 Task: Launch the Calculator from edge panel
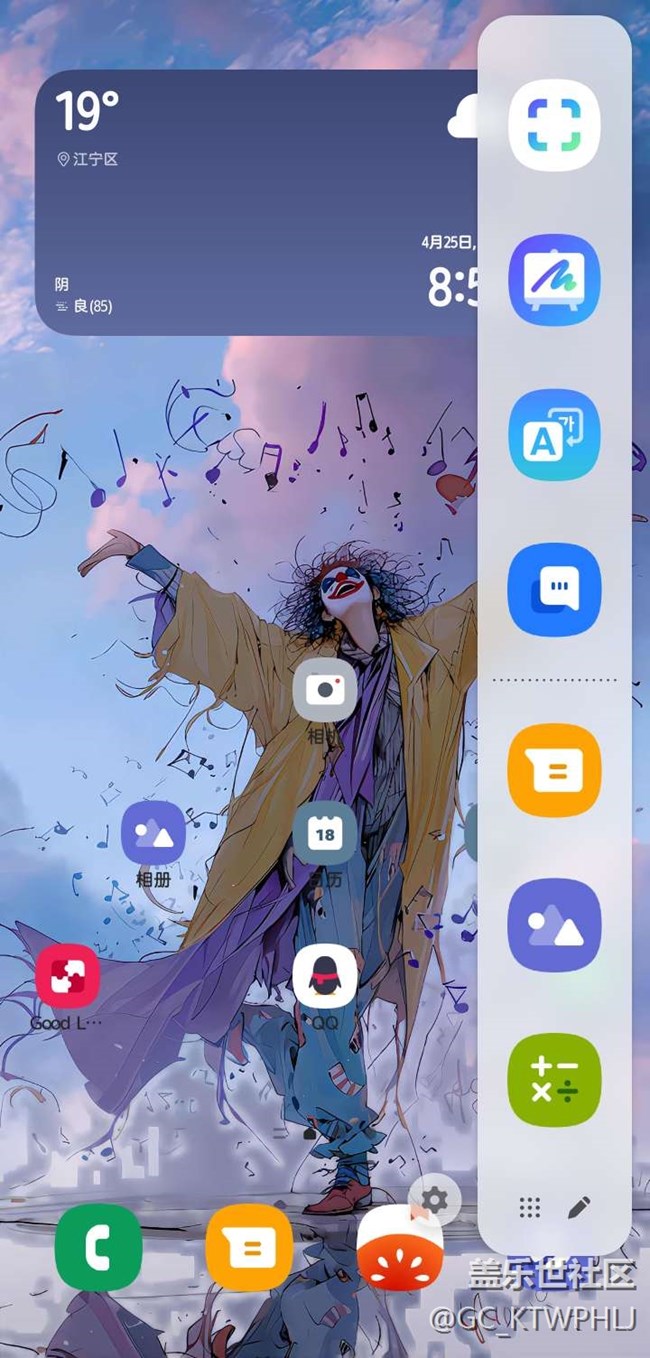click(554, 1080)
